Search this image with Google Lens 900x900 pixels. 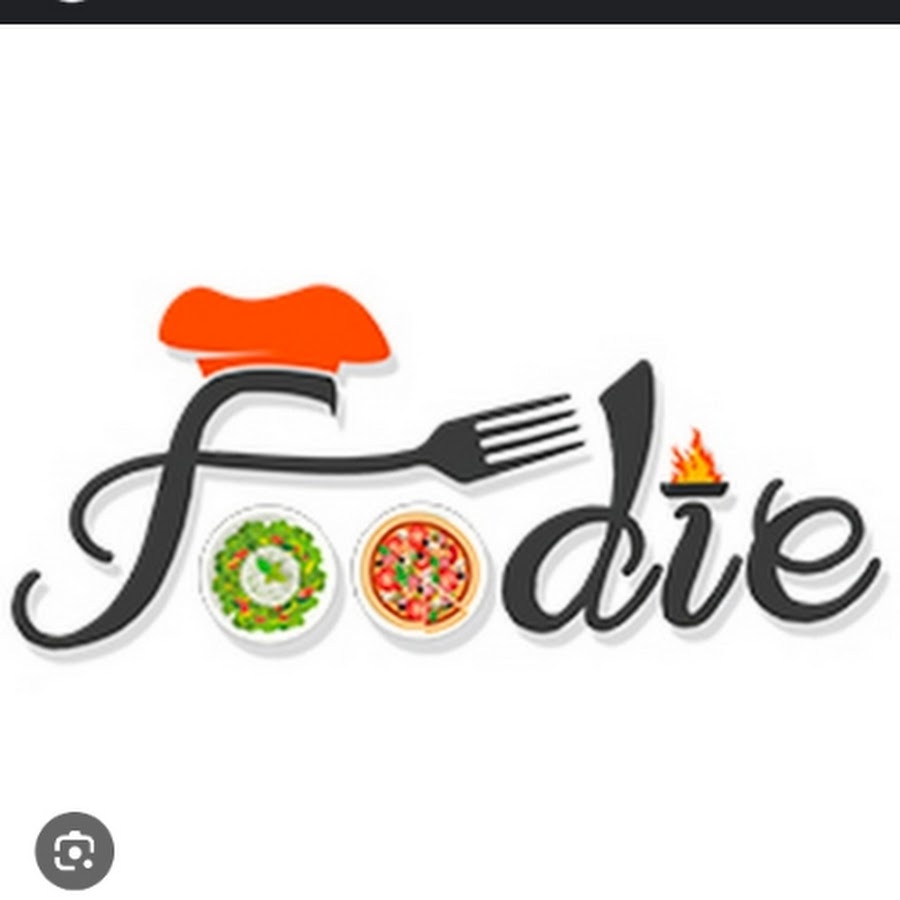coord(74,851)
